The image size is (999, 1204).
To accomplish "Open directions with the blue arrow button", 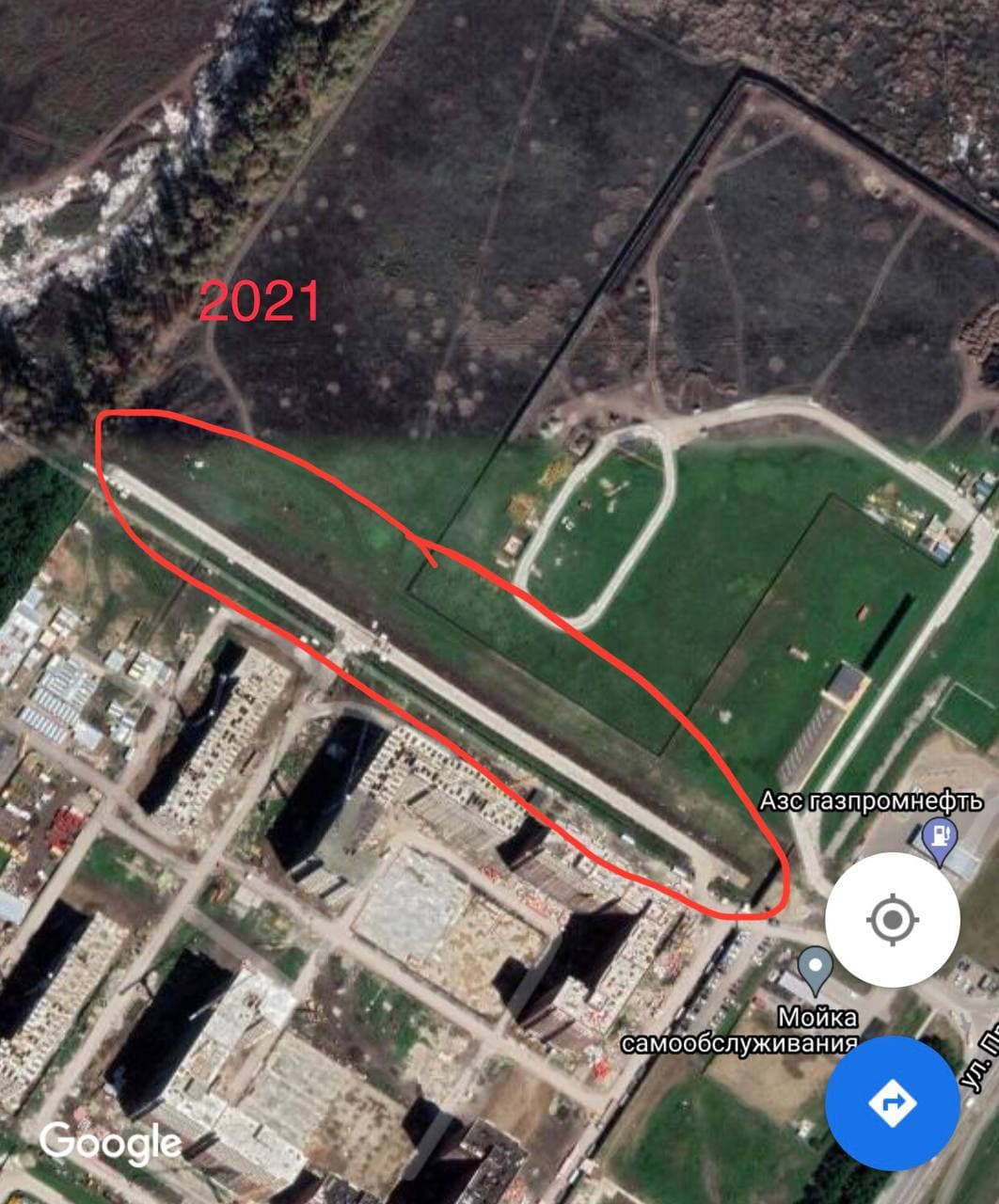I will tap(892, 1101).
